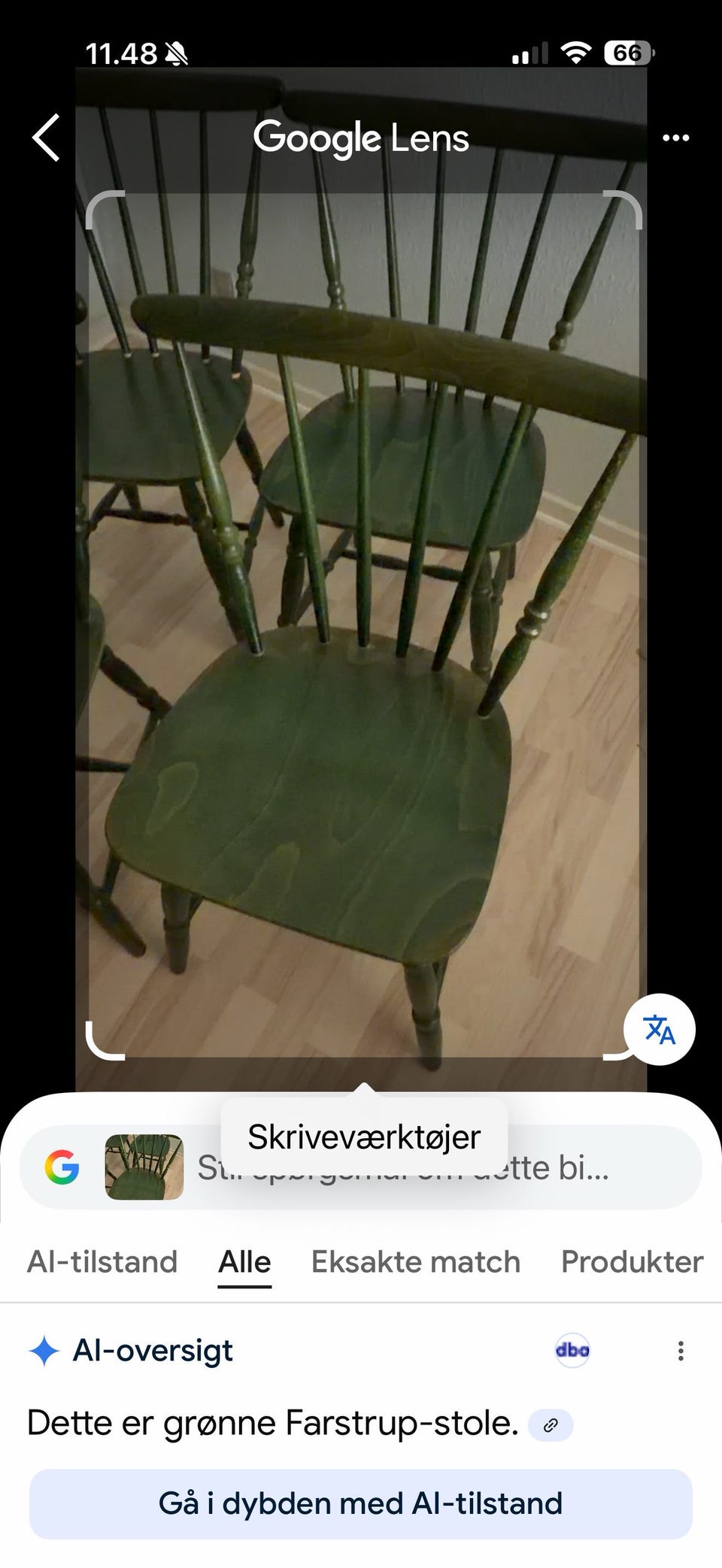Viewport: 722px width, 1568px height.
Task: Go back from Google Lens
Action: (x=47, y=138)
